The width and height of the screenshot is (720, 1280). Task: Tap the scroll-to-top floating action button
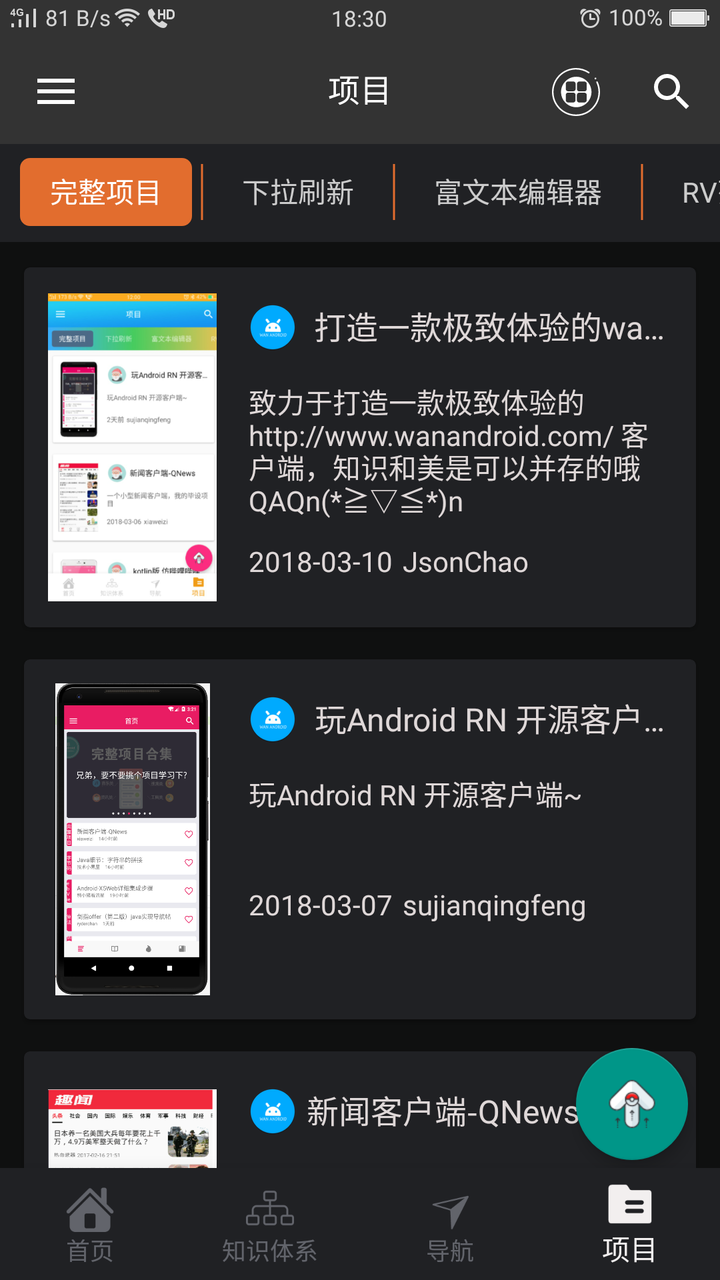[632, 1104]
